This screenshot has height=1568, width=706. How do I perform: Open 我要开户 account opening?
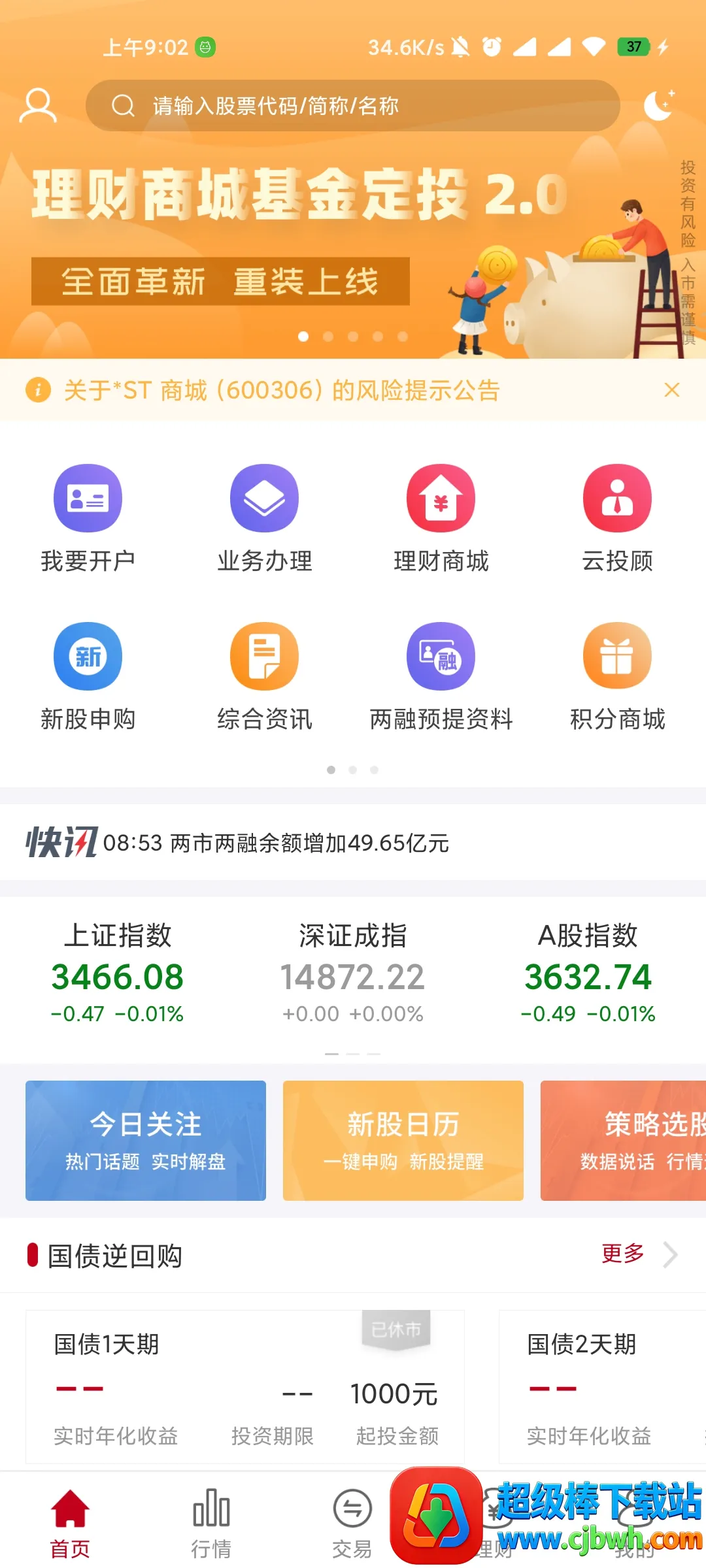click(88, 517)
